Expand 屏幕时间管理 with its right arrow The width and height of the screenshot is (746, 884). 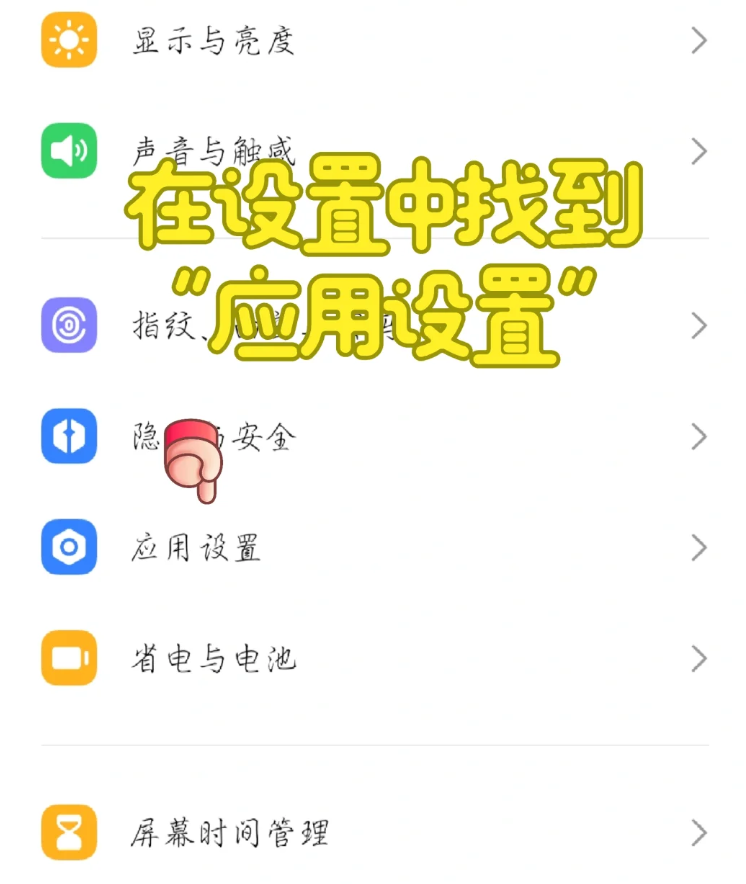[x=699, y=832]
